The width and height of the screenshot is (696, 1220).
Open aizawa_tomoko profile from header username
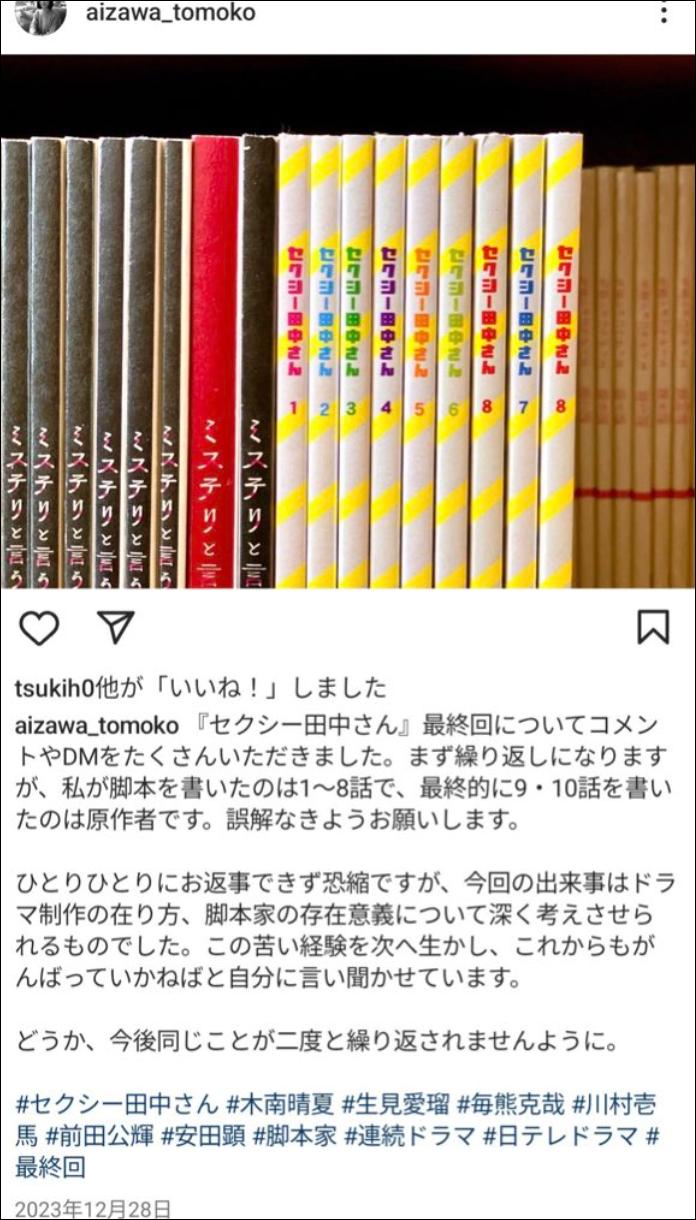tap(170, 13)
